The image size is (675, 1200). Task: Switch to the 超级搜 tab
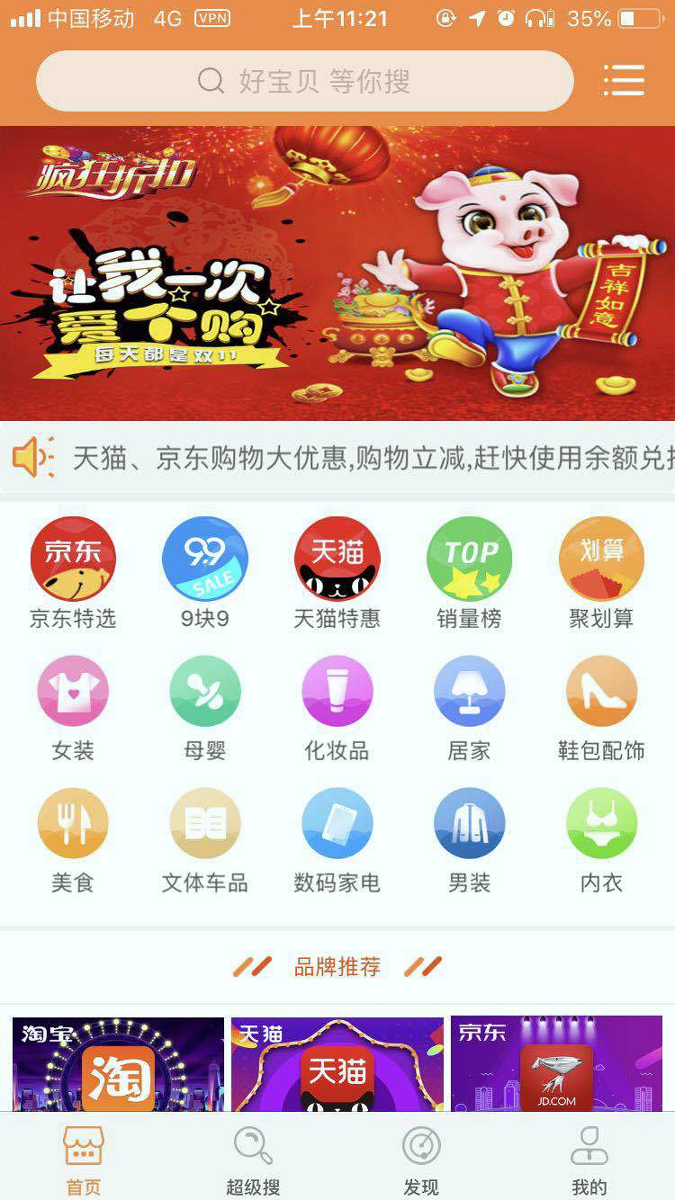[x=253, y=1158]
